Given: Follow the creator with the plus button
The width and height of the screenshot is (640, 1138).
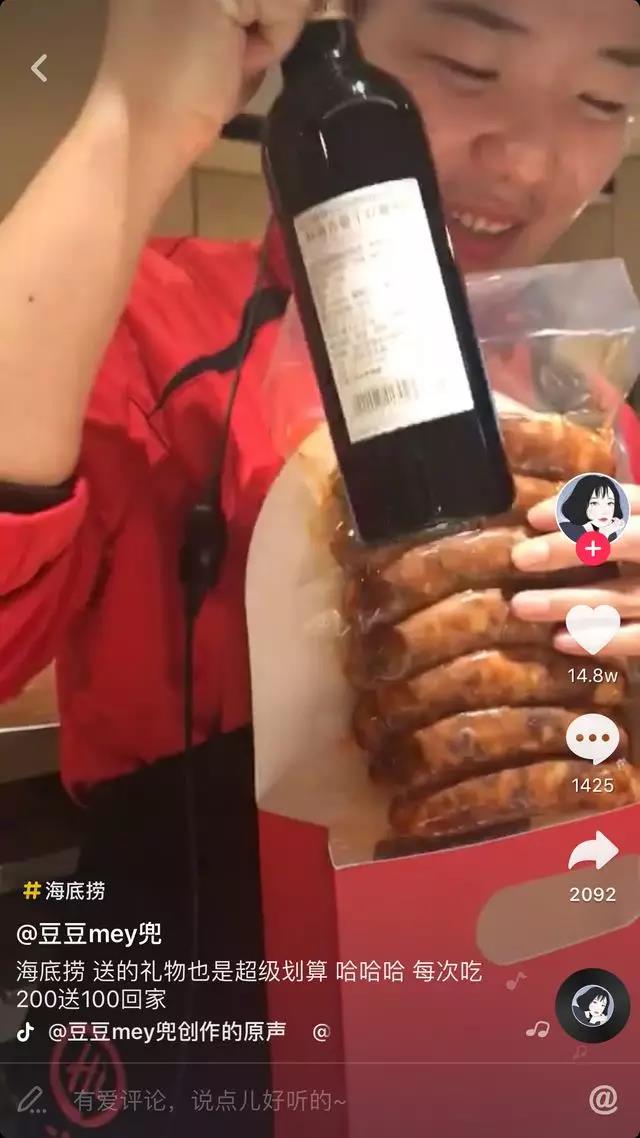Looking at the screenshot, I should click(593, 549).
